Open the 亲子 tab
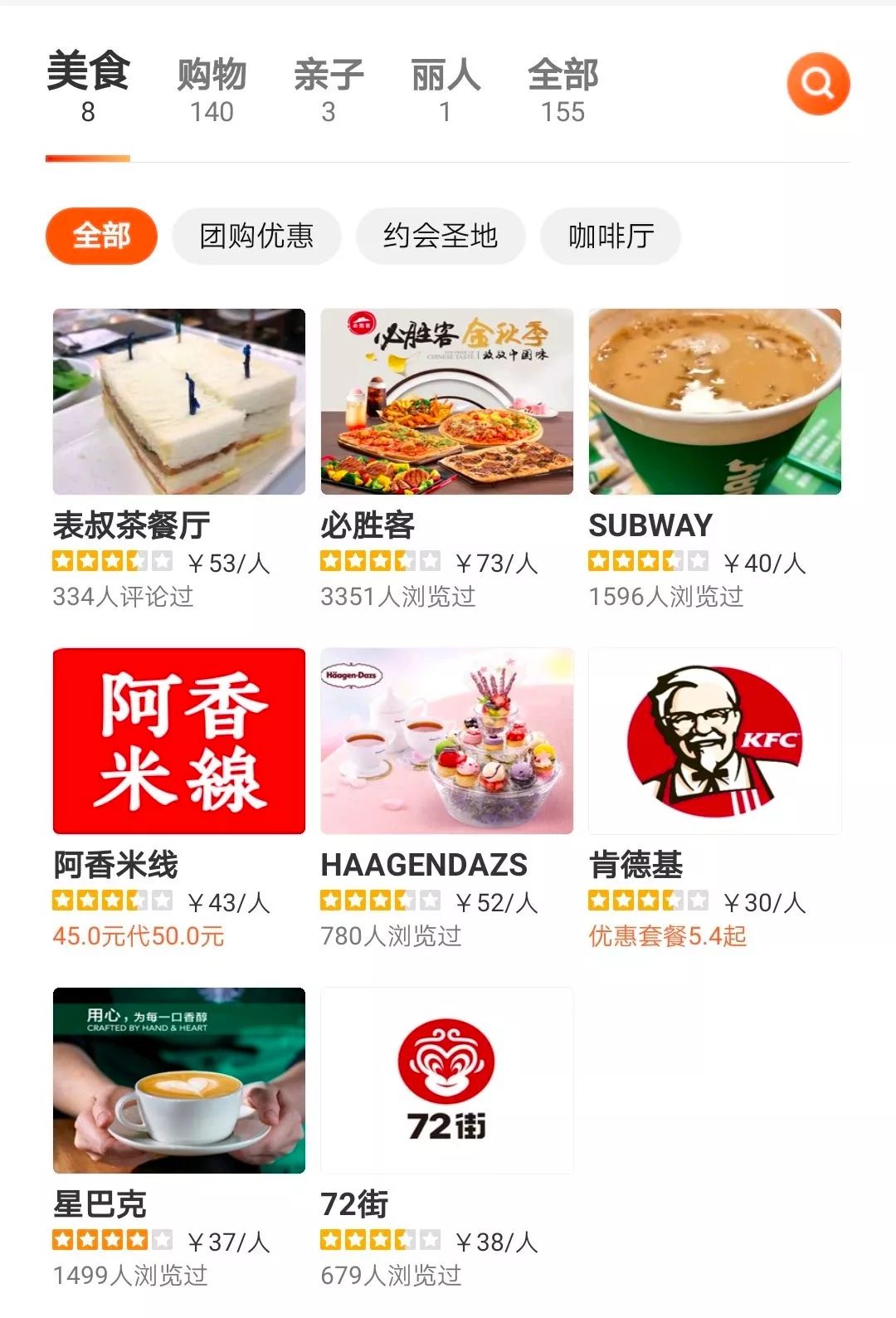Viewport: 896px width, 1318px height. 329,75
